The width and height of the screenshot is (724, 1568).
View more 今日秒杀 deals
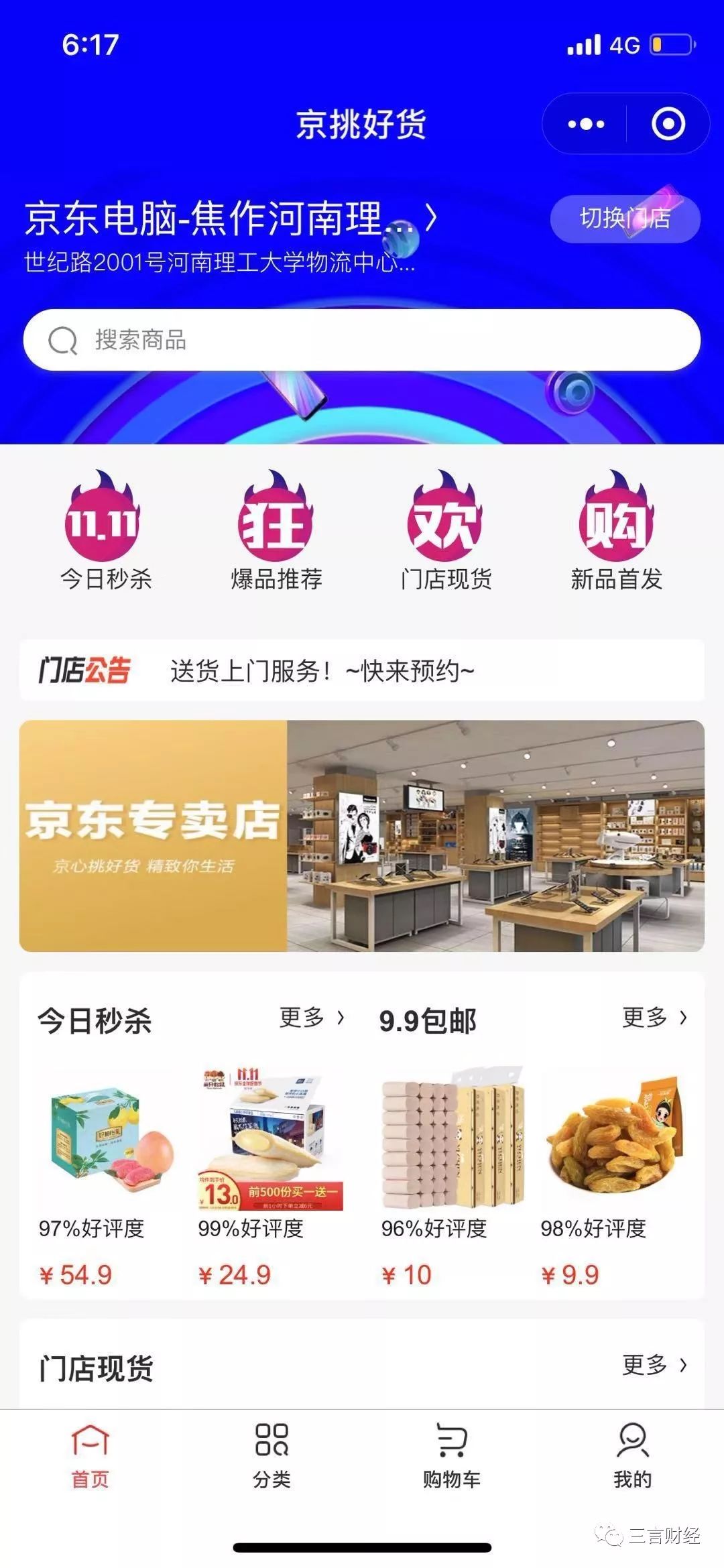click(x=312, y=1018)
